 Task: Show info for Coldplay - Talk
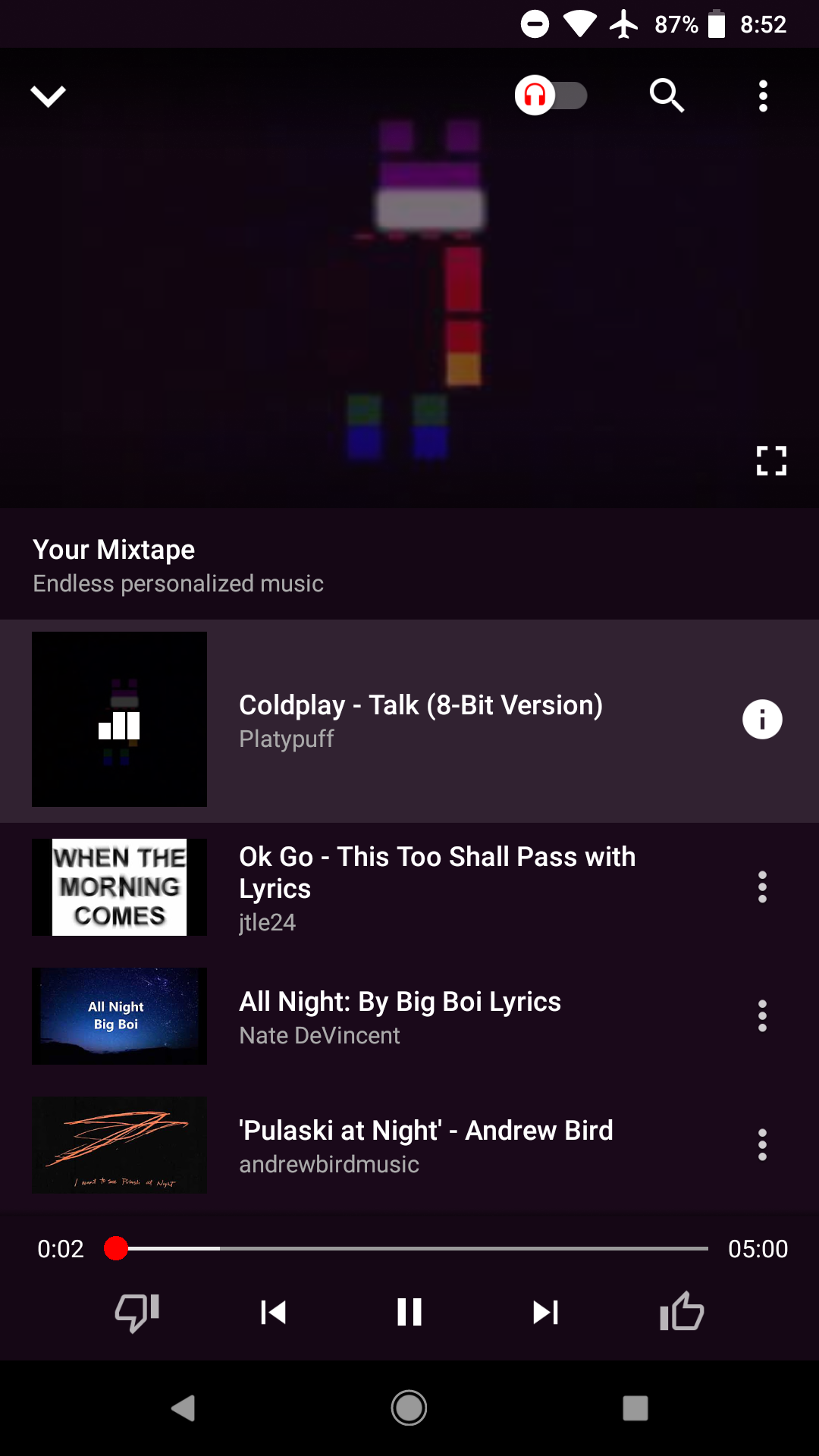tap(761, 719)
